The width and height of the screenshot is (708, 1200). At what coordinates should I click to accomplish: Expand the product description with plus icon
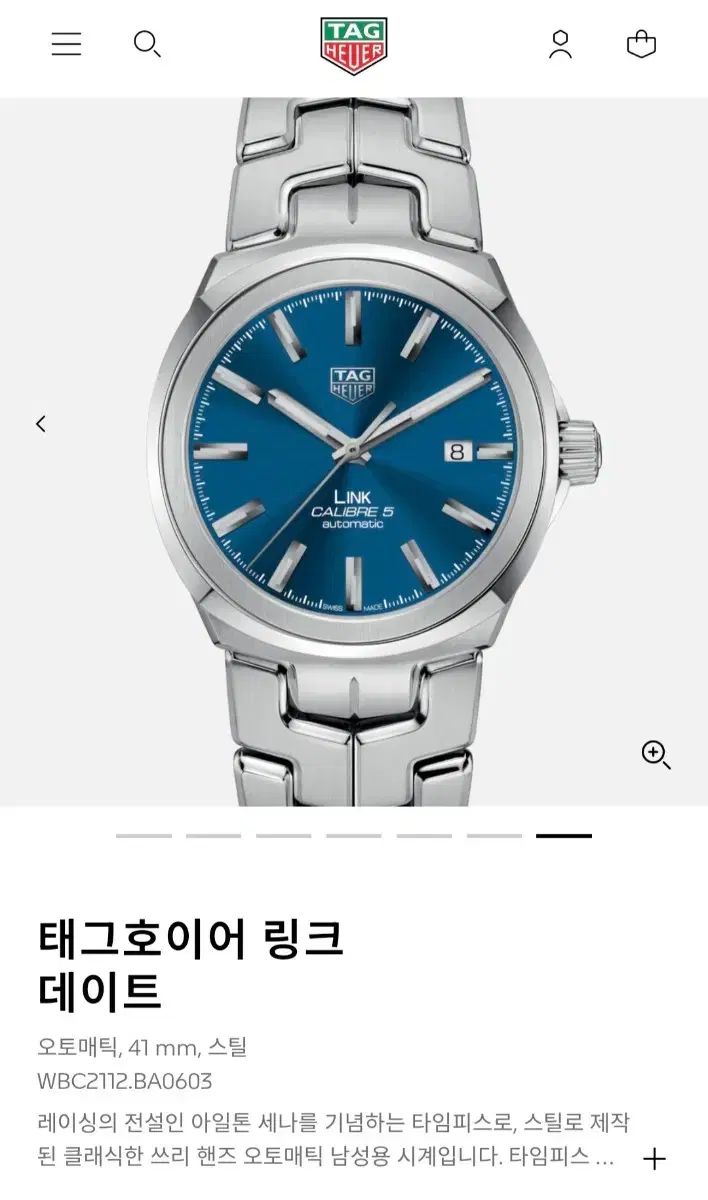(654, 1159)
